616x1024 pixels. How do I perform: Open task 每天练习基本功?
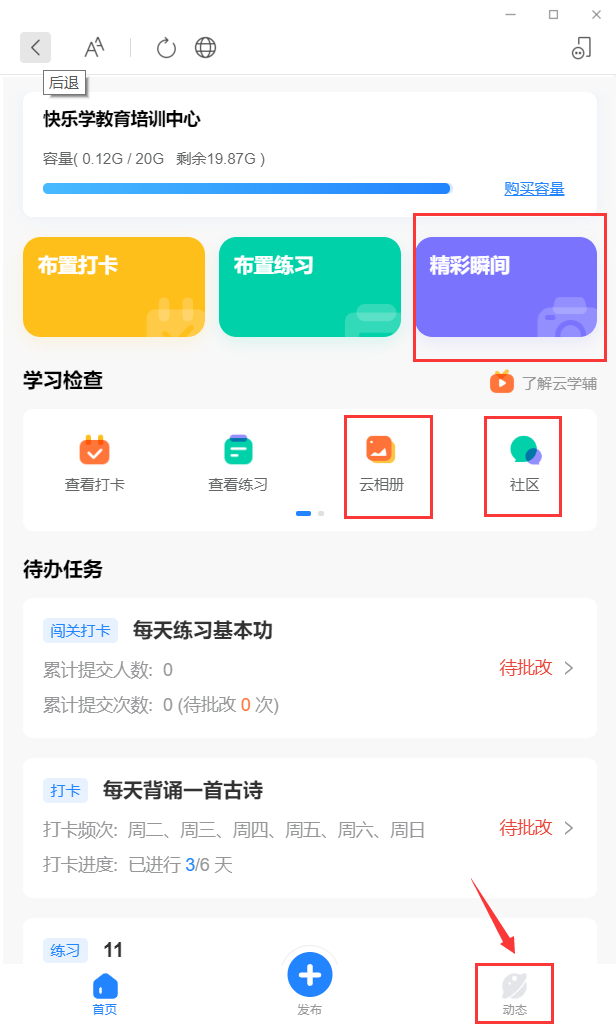(x=309, y=668)
